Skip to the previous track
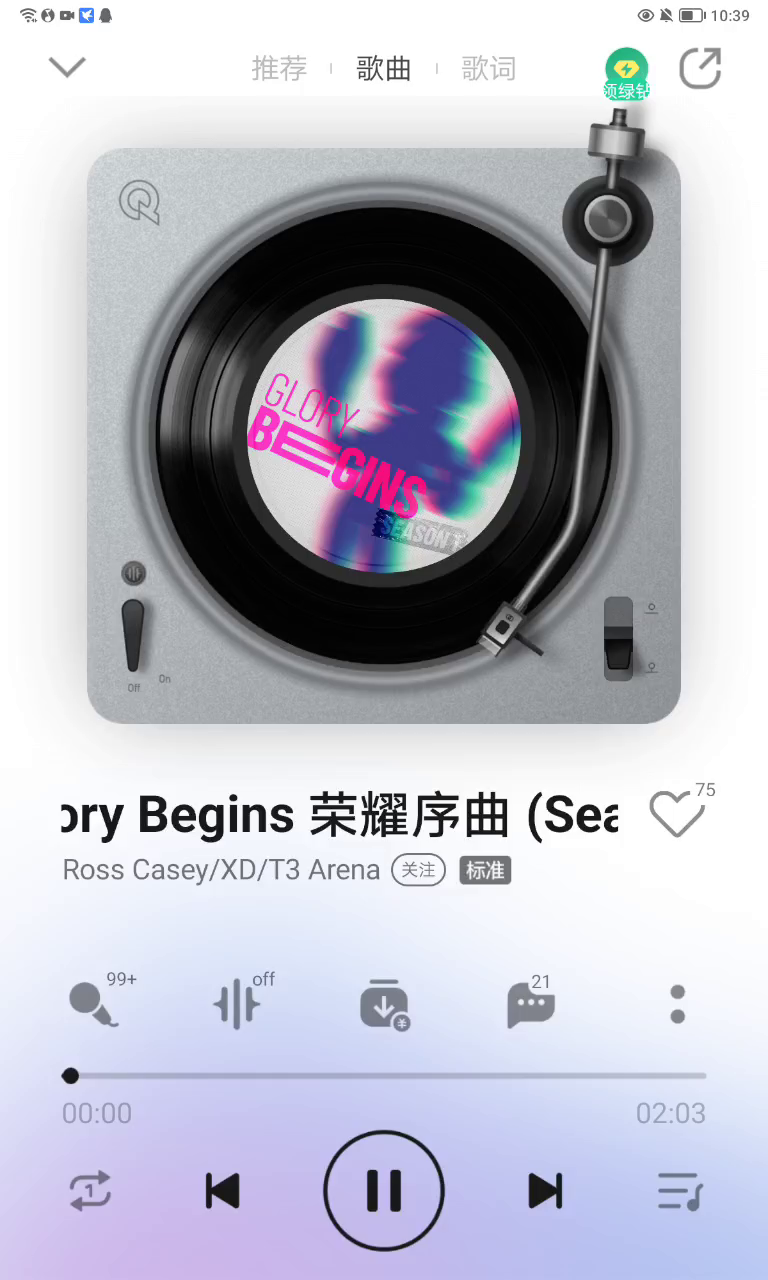The height and width of the screenshot is (1280, 768). click(x=222, y=1191)
